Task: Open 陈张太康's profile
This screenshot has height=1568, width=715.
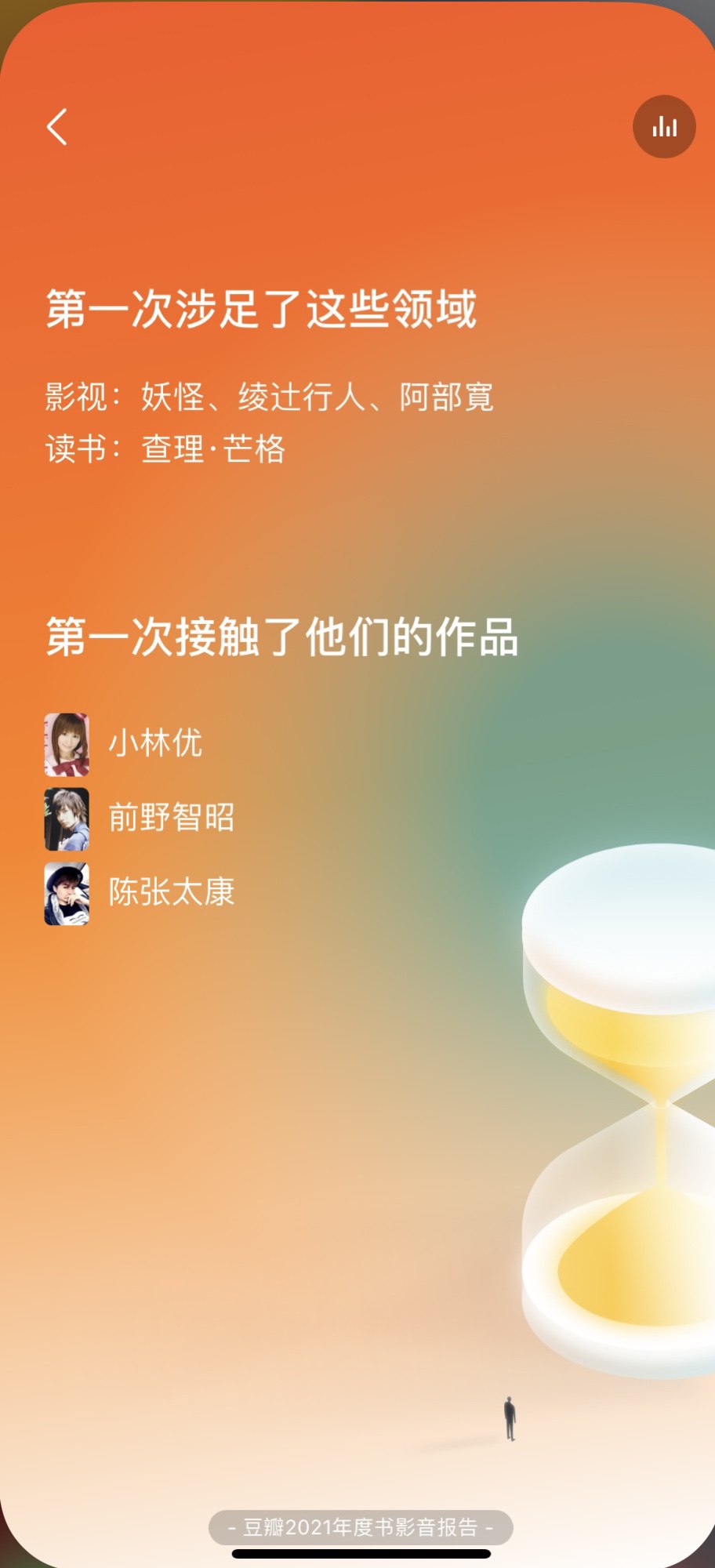Action: 170,892
